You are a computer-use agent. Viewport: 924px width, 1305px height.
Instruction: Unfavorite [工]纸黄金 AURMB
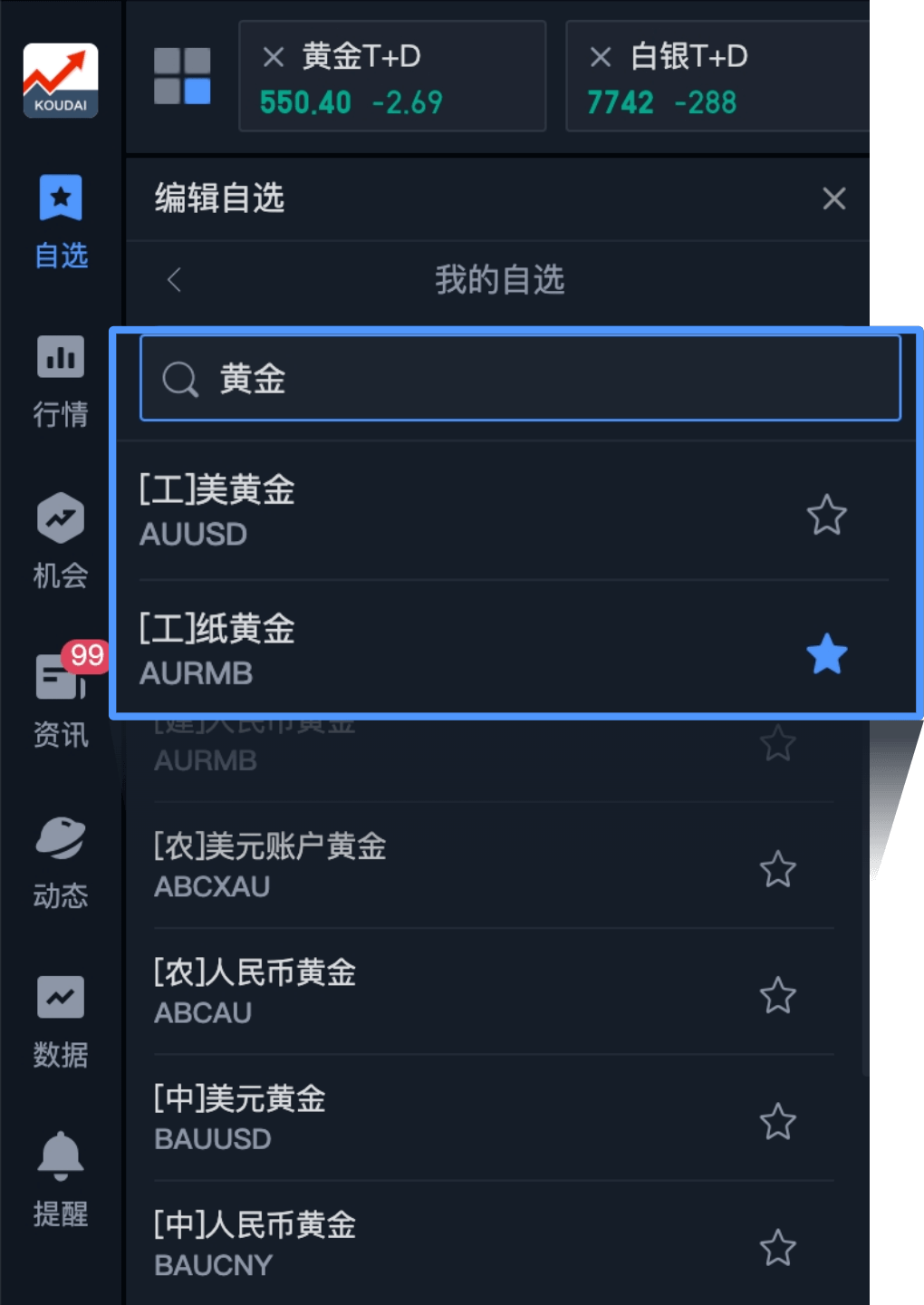(826, 654)
